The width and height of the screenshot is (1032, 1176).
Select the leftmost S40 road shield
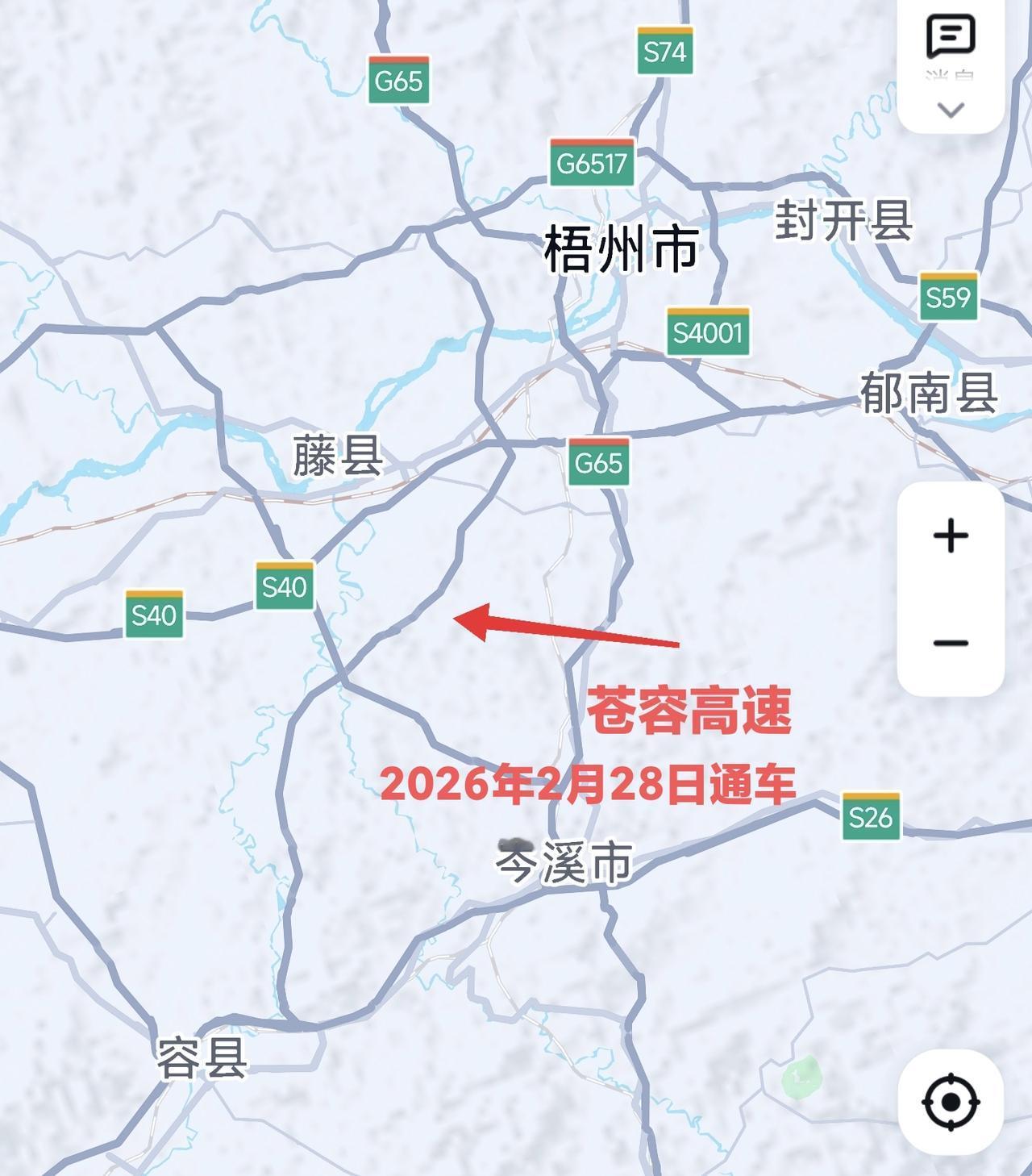pyautogui.click(x=156, y=615)
